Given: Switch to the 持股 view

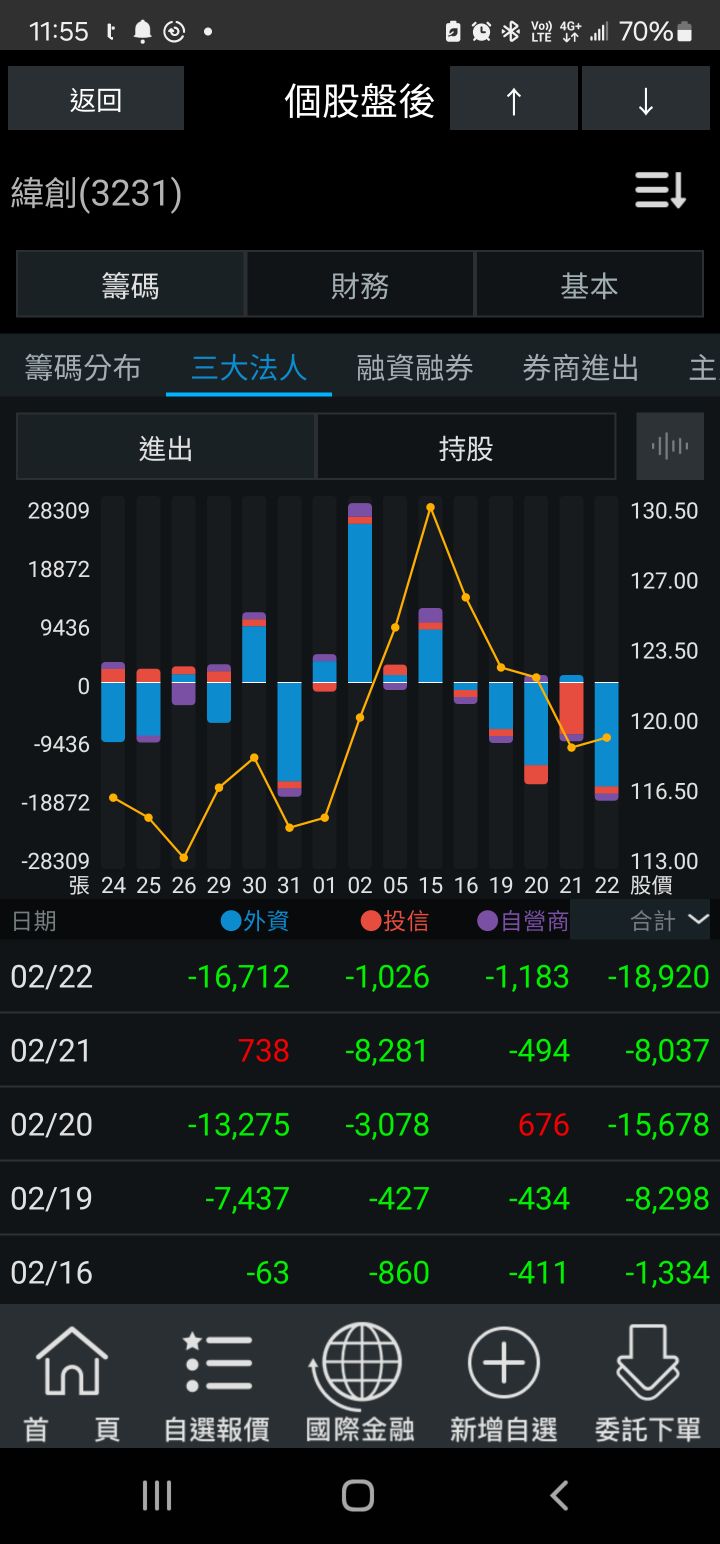Looking at the screenshot, I should 466,446.
